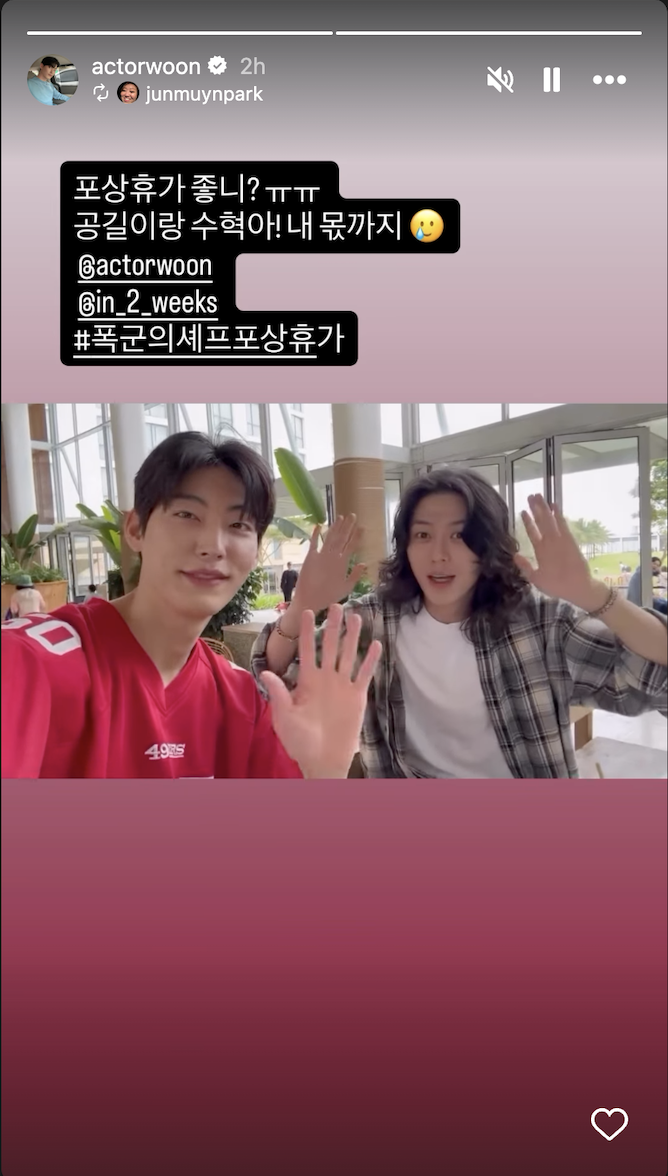View actorwoon's profile picture

tap(52, 80)
